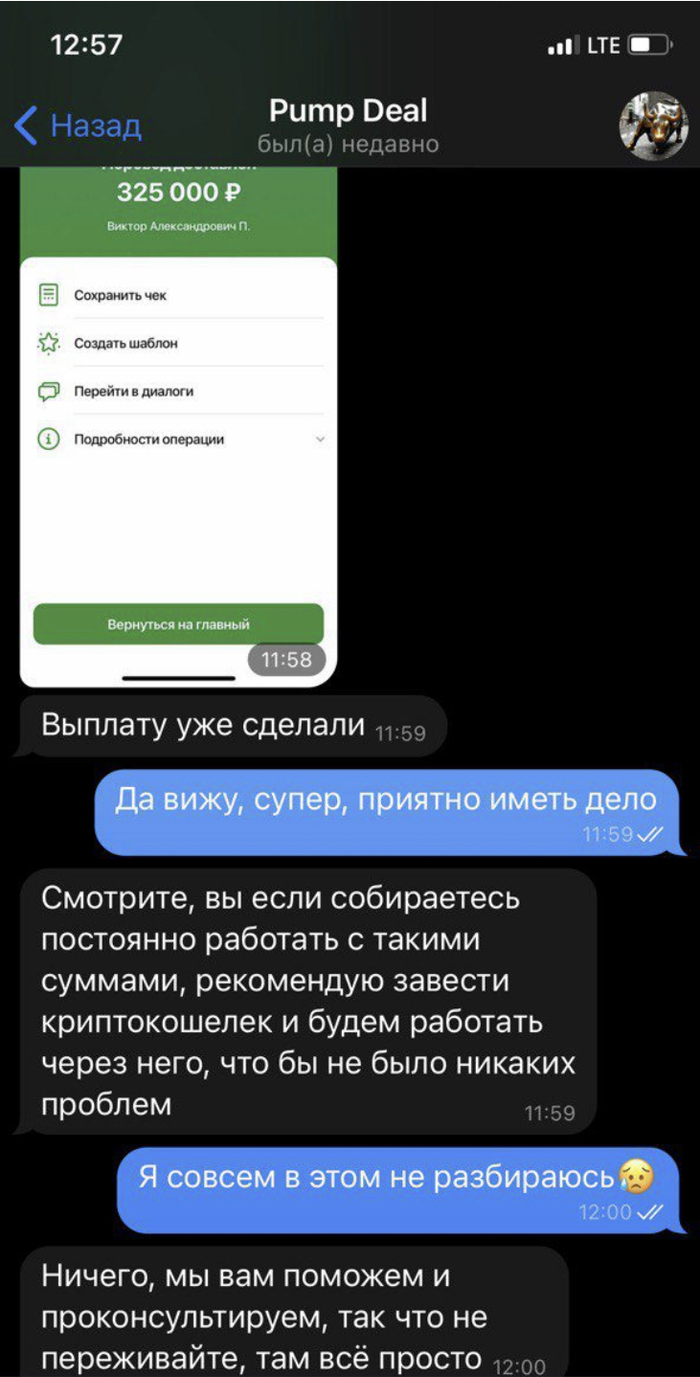The height and width of the screenshot is (1377, 700).
Task: Open Pump Deal chat info from title
Action: coord(348,112)
